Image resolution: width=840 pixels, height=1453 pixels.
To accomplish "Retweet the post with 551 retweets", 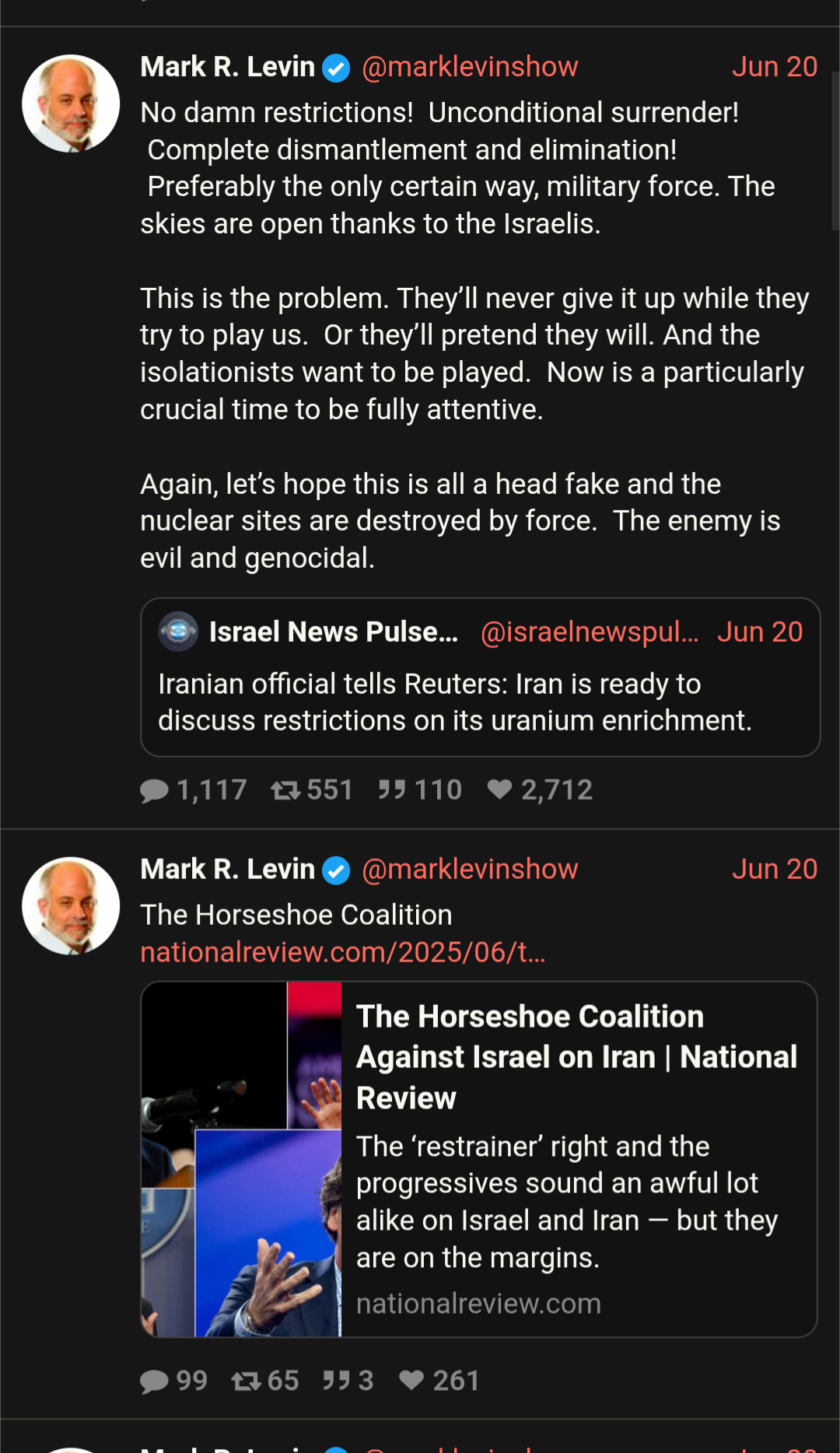I will point(311,790).
